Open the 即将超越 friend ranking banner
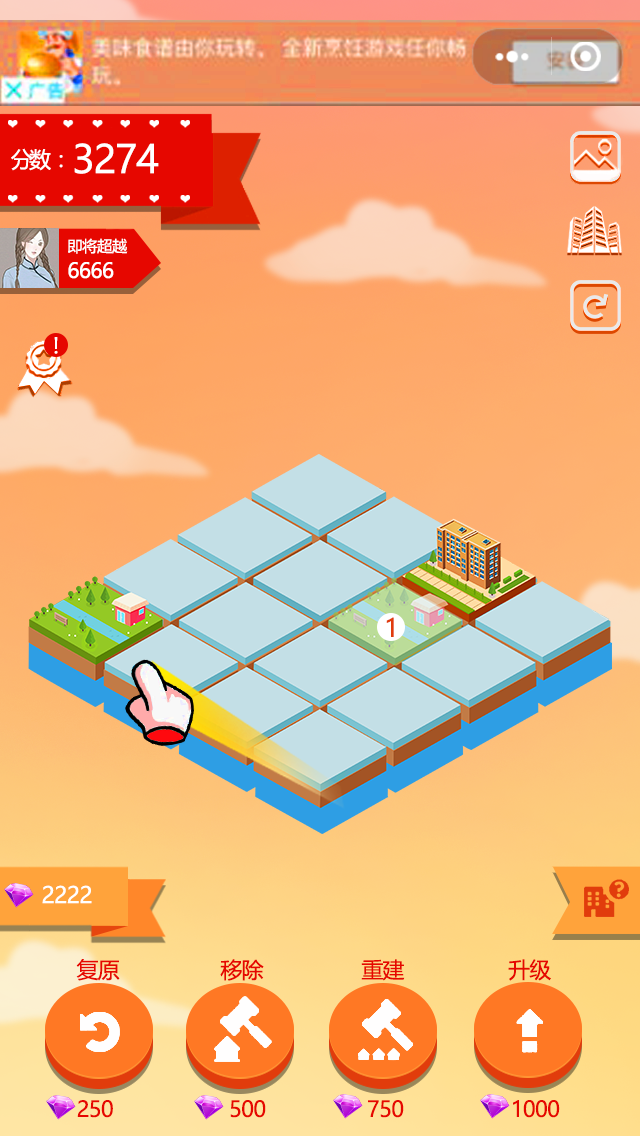640x1136 pixels. [x=78, y=259]
